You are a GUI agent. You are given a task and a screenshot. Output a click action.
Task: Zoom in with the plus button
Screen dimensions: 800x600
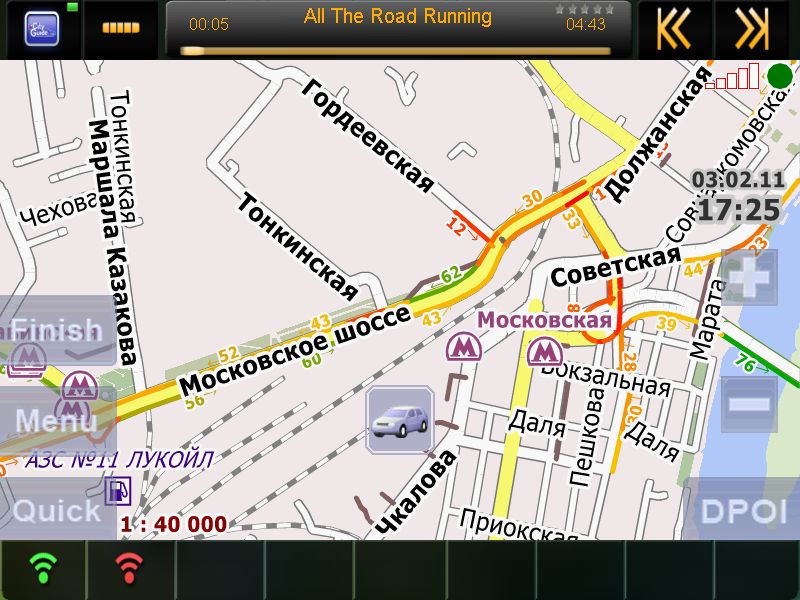pos(748,276)
